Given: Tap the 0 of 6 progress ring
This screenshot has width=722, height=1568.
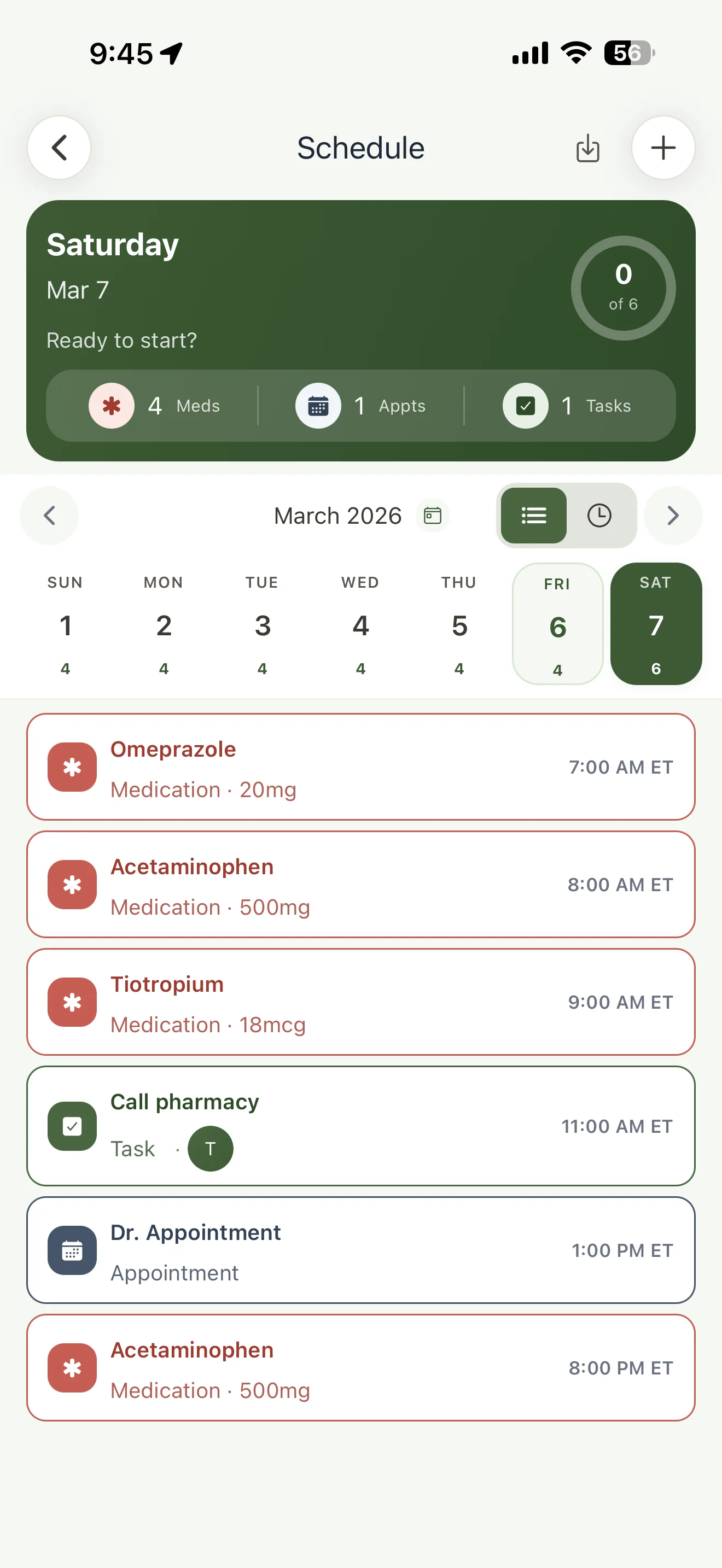Looking at the screenshot, I should 623,288.
